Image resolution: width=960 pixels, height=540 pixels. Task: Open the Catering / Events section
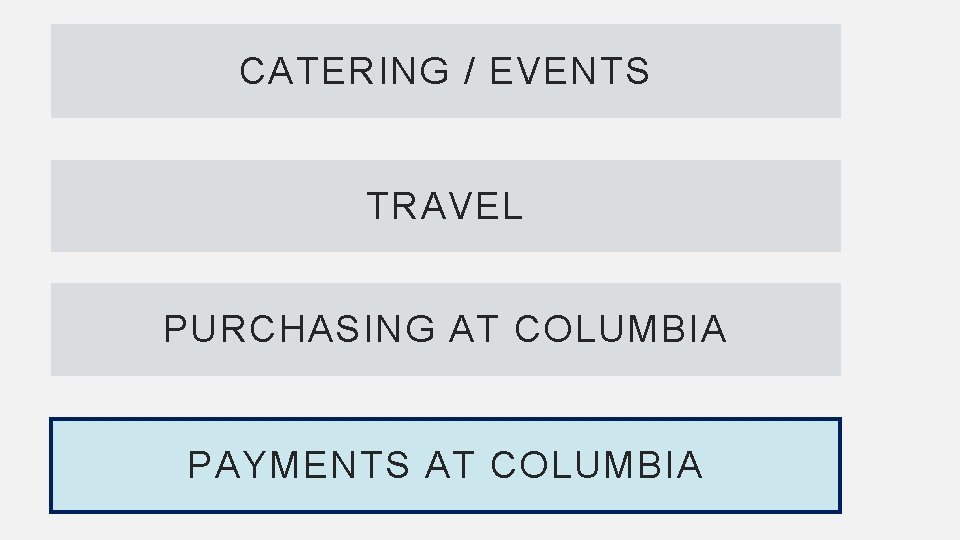point(446,71)
